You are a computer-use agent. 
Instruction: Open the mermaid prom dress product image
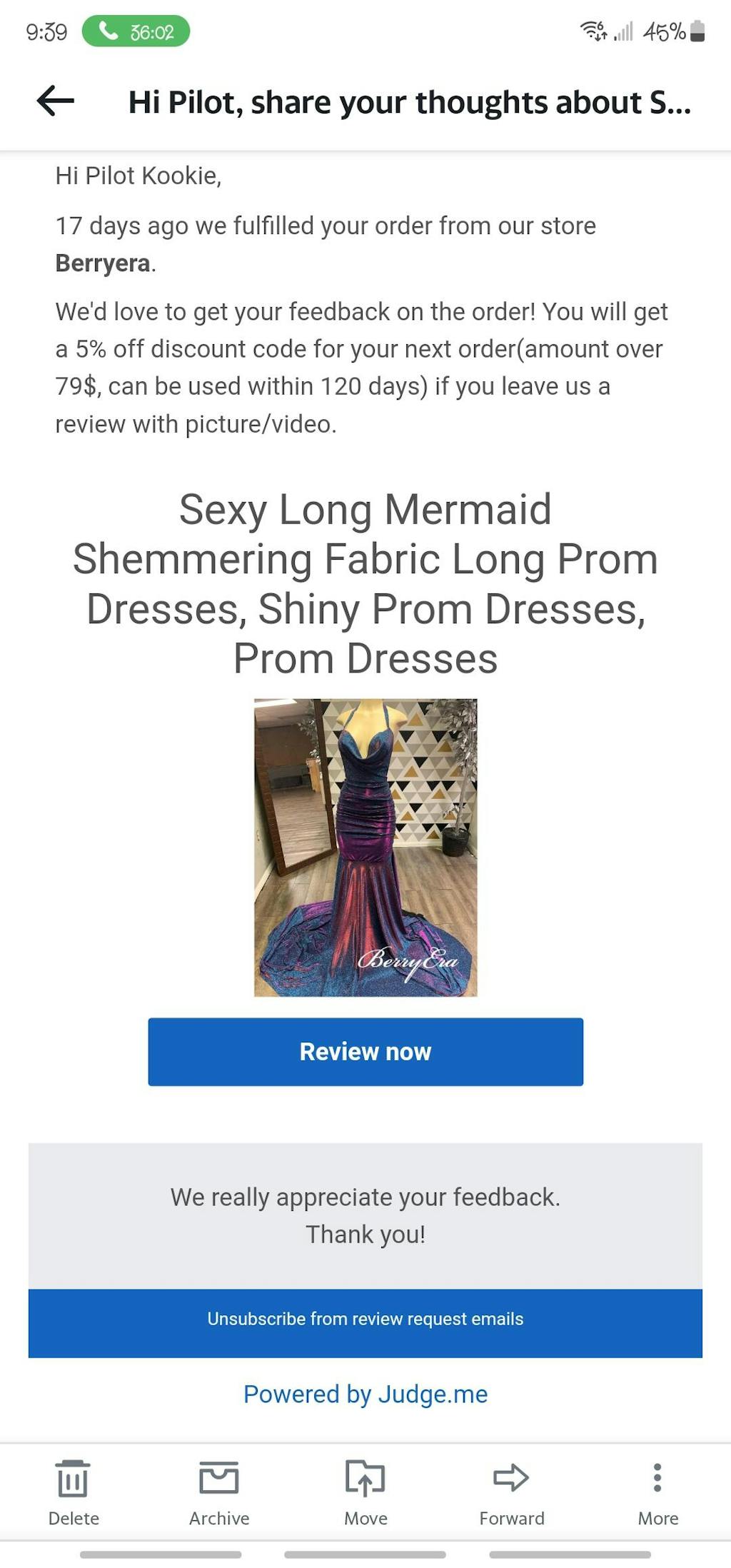click(x=365, y=848)
